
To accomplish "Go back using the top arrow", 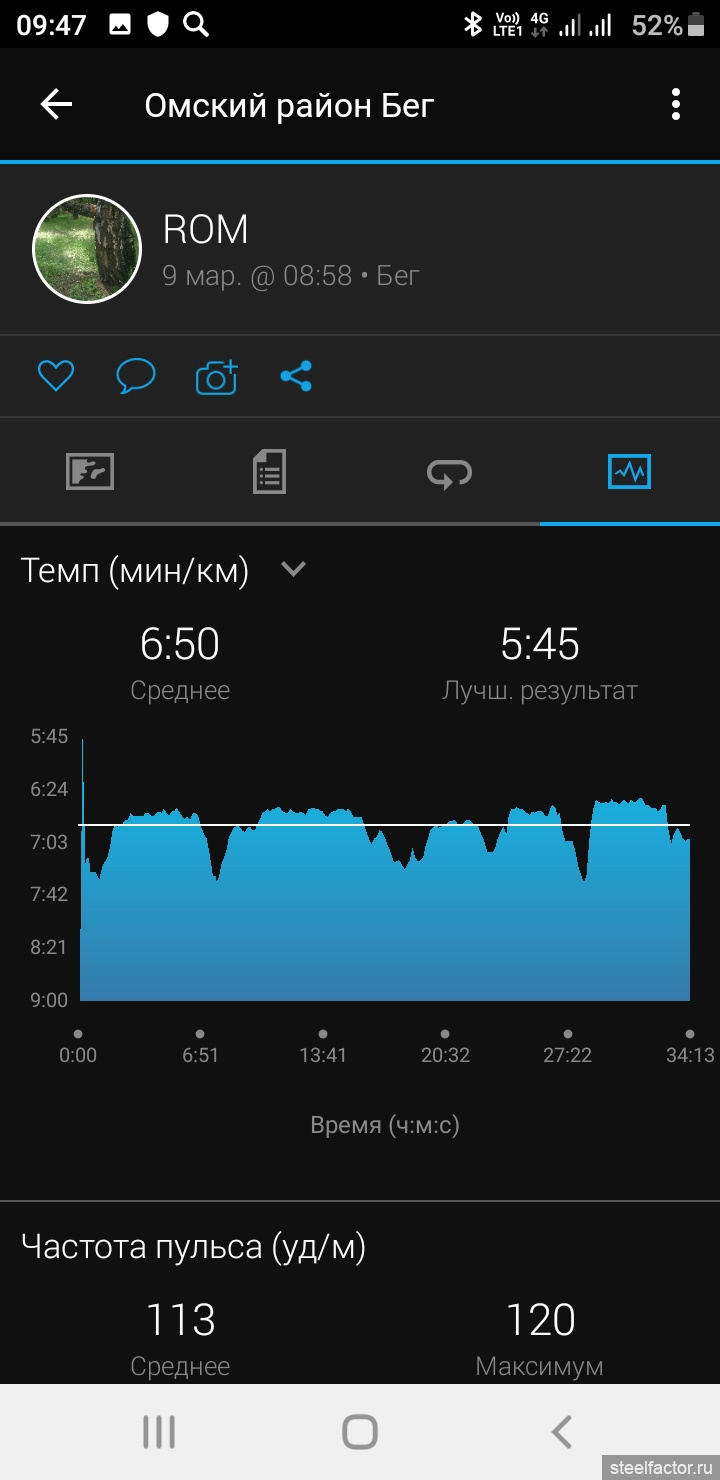I will pos(56,105).
